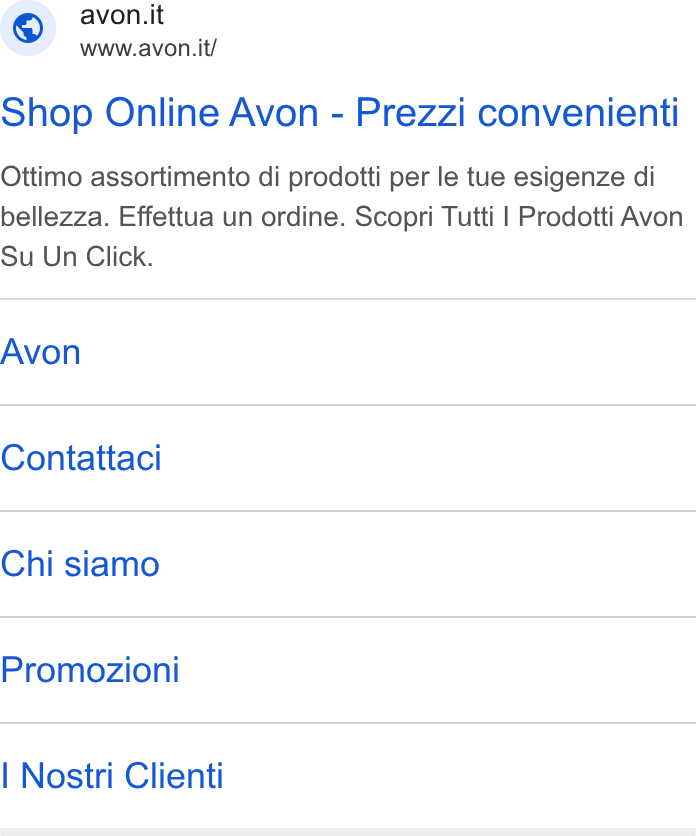Tap the www.avon.it site address
This screenshot has height=836, width=696.
(x=148, y=49)
